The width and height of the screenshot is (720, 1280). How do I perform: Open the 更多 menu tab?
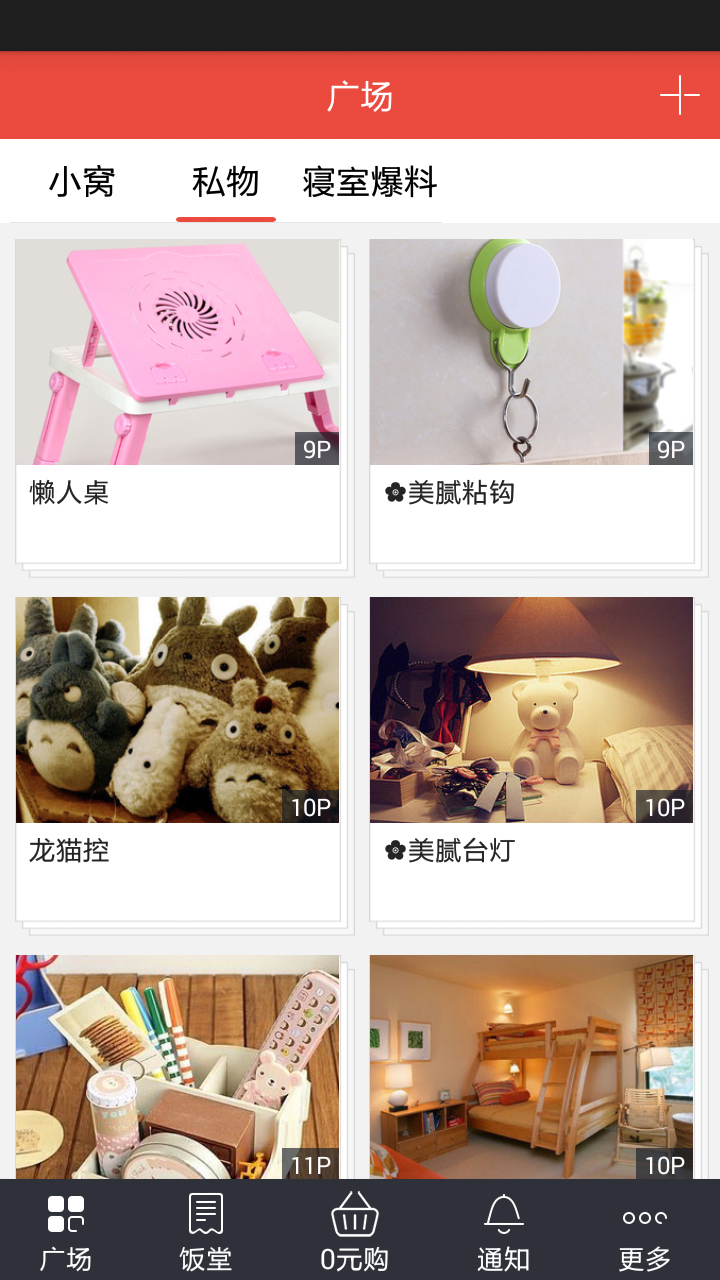click(x=644, y=1230)
